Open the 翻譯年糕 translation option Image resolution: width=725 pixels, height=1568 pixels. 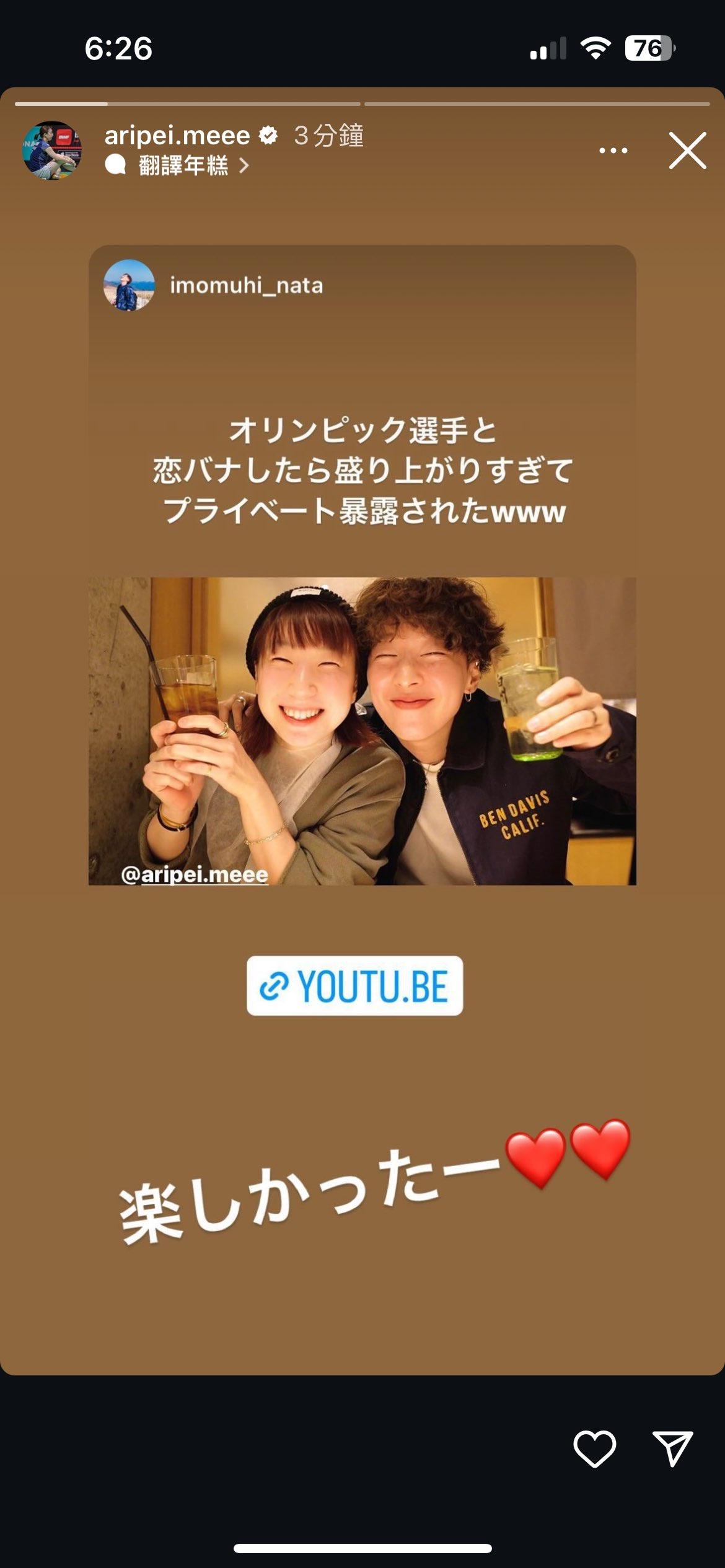[x=183, y=165]
